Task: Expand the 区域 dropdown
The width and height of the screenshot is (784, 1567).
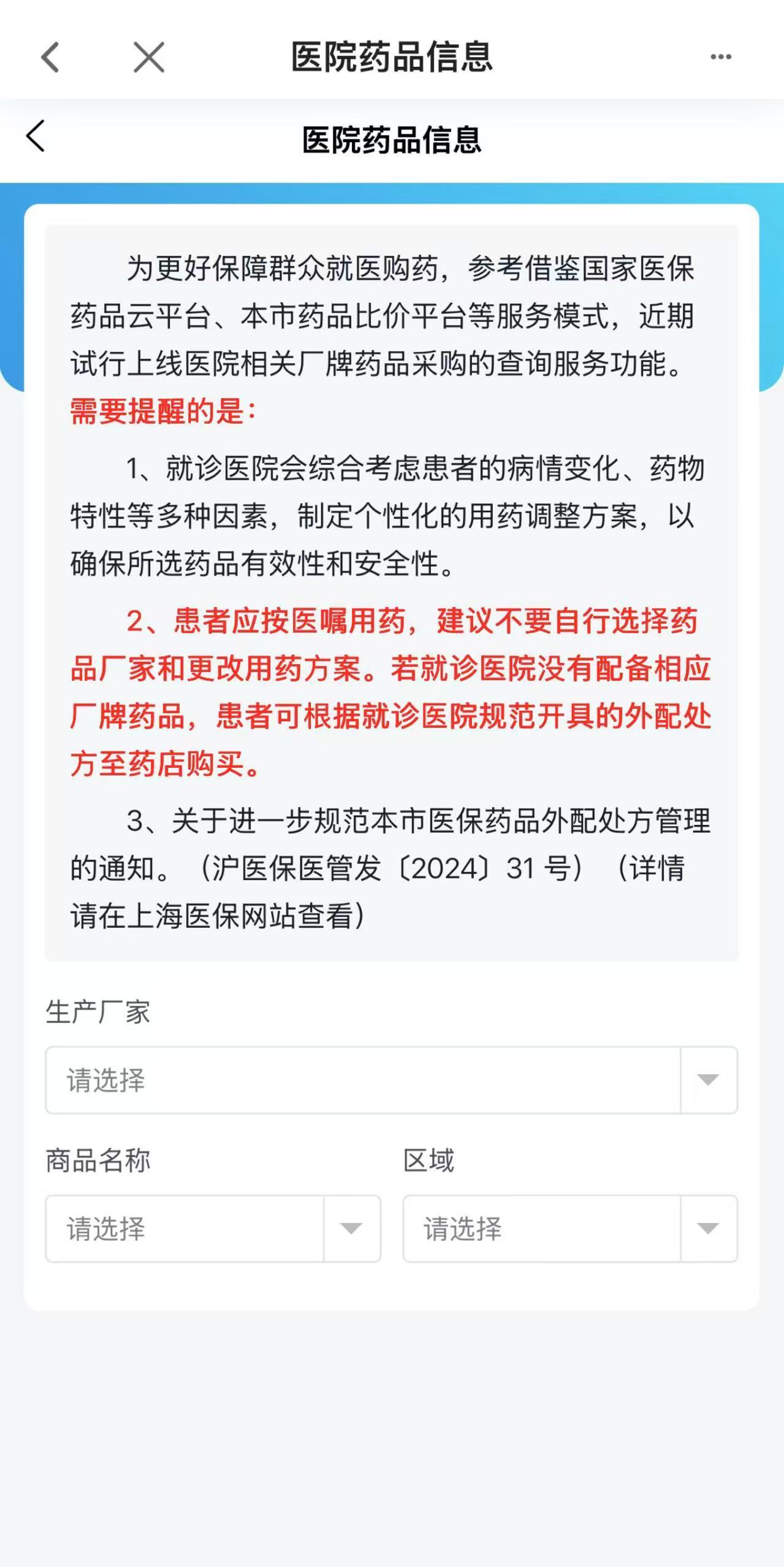Action: coord(569,1228)
